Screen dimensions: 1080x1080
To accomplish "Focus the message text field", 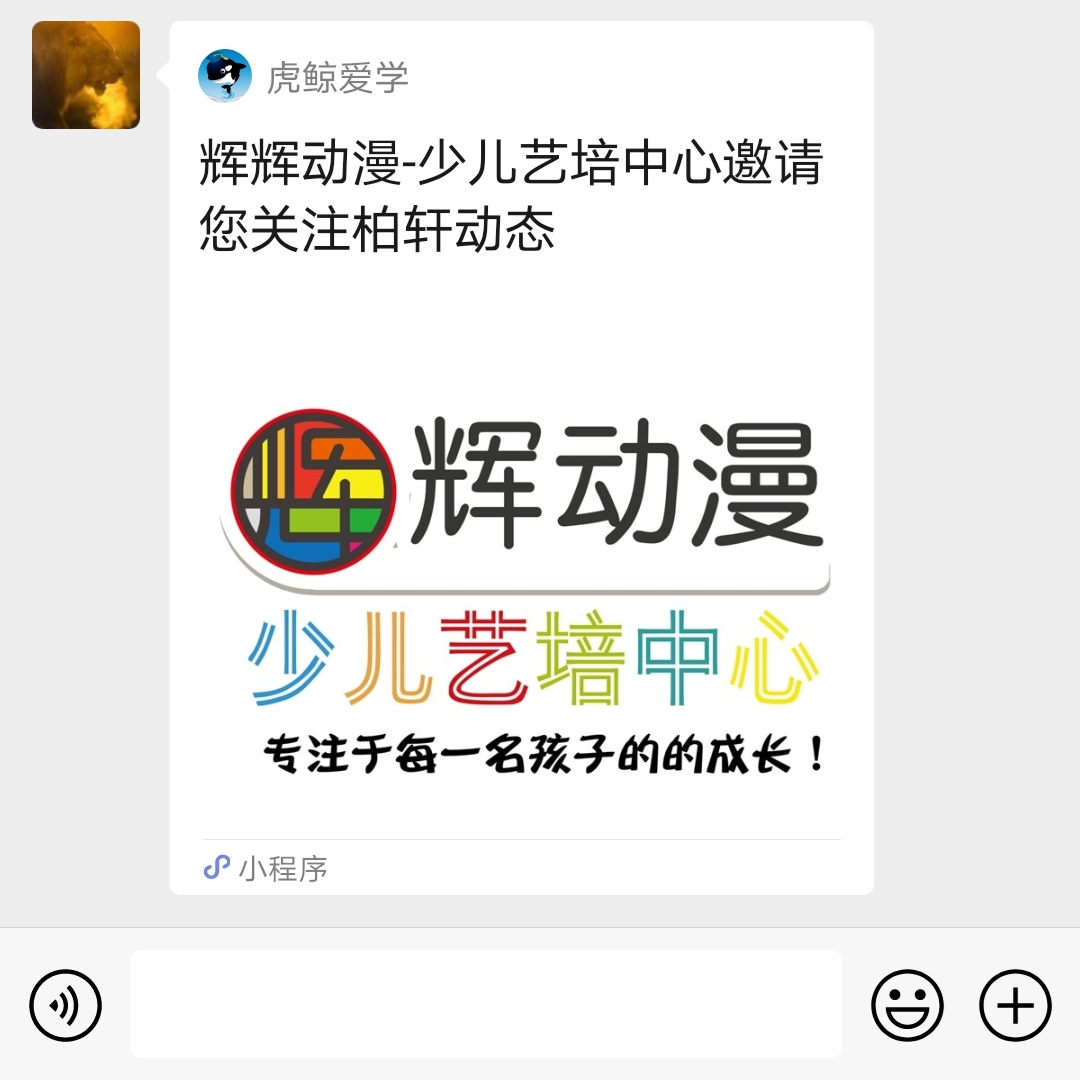I will pos(485,1004).
